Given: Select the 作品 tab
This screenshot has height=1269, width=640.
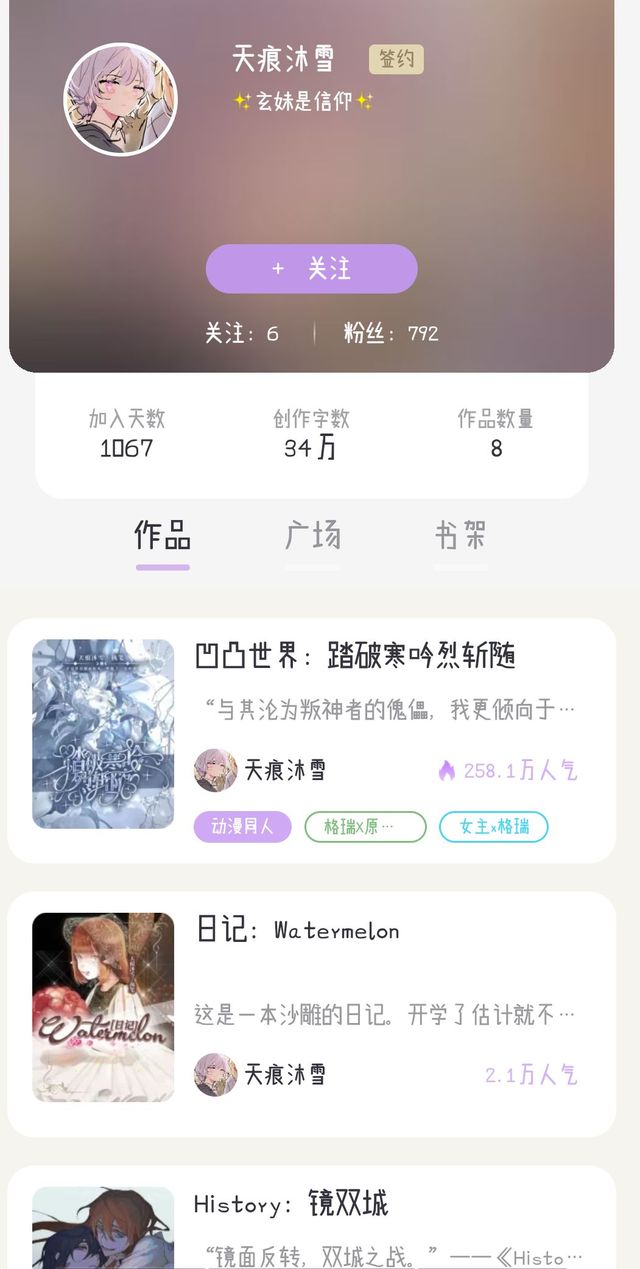Looking at the screenshot, I should (162, 537).
